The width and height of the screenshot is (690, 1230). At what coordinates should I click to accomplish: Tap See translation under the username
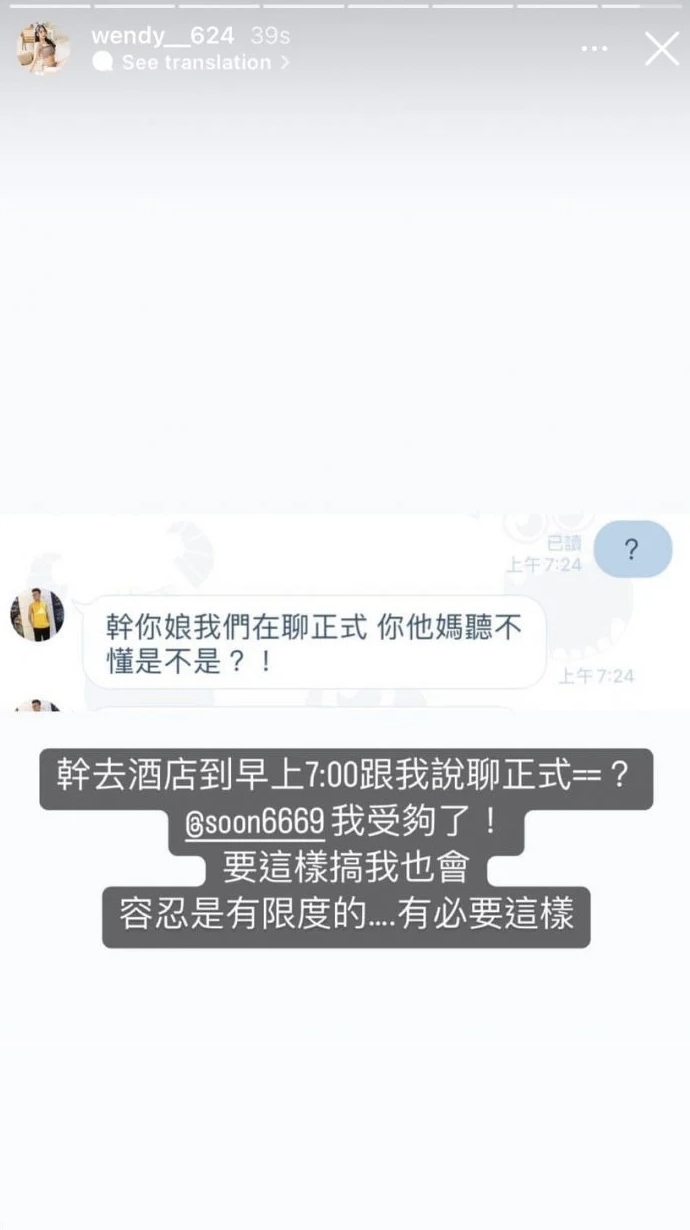pyautogui.click(x=194, y=63)
